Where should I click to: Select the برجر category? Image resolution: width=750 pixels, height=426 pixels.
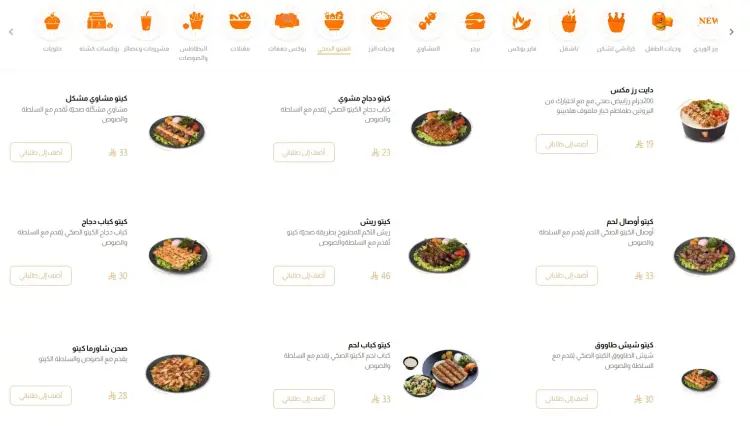point(475,28)
